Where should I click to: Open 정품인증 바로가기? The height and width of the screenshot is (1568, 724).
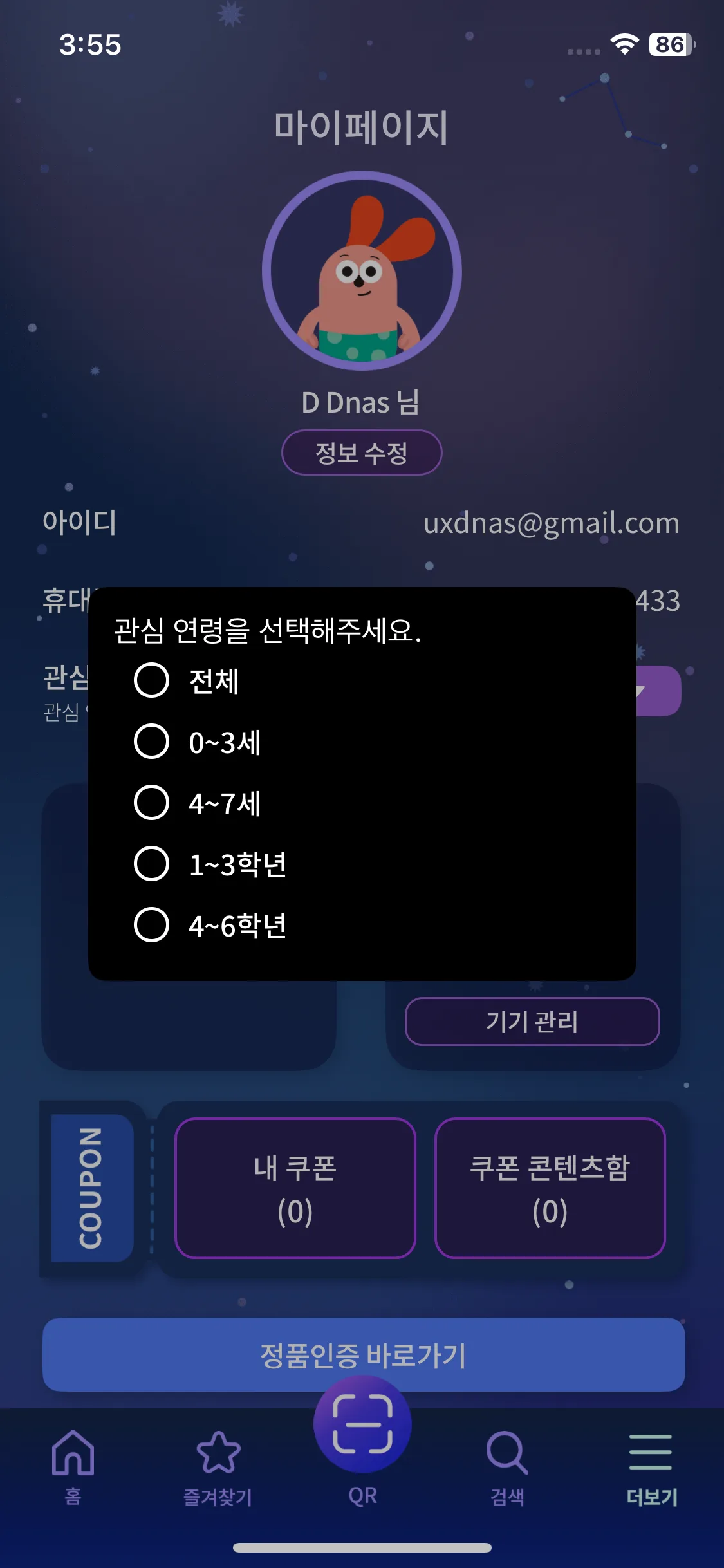[x=362, y=1355]
